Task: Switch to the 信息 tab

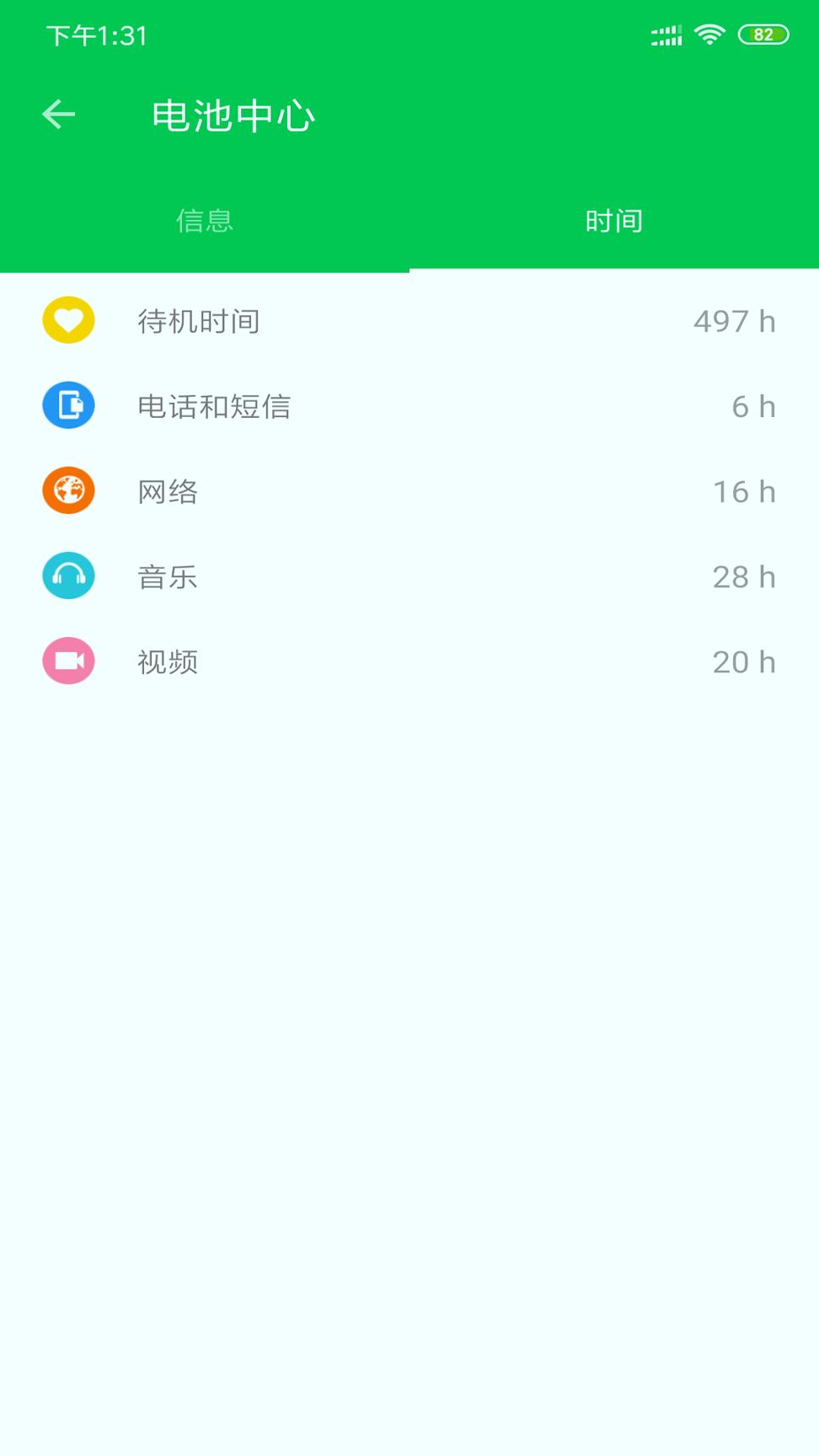Action: (205, 220)
